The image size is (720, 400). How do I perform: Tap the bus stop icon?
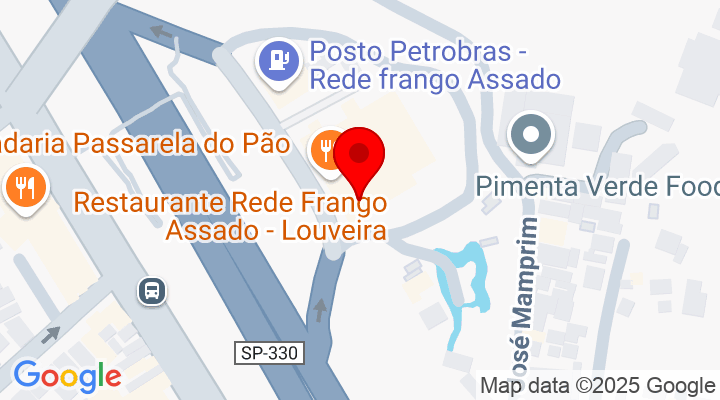point(151,291)
